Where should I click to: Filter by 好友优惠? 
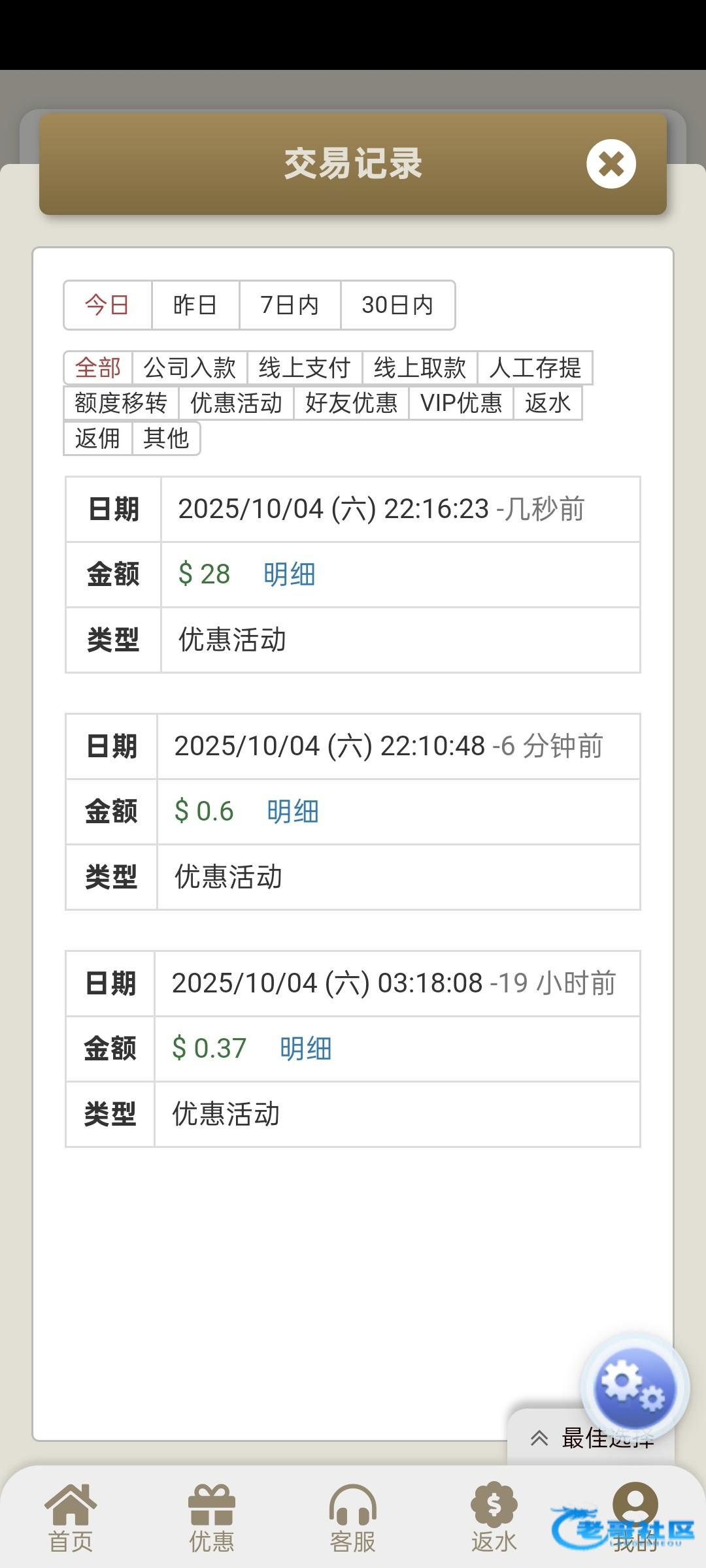click(x=351, y=403)
